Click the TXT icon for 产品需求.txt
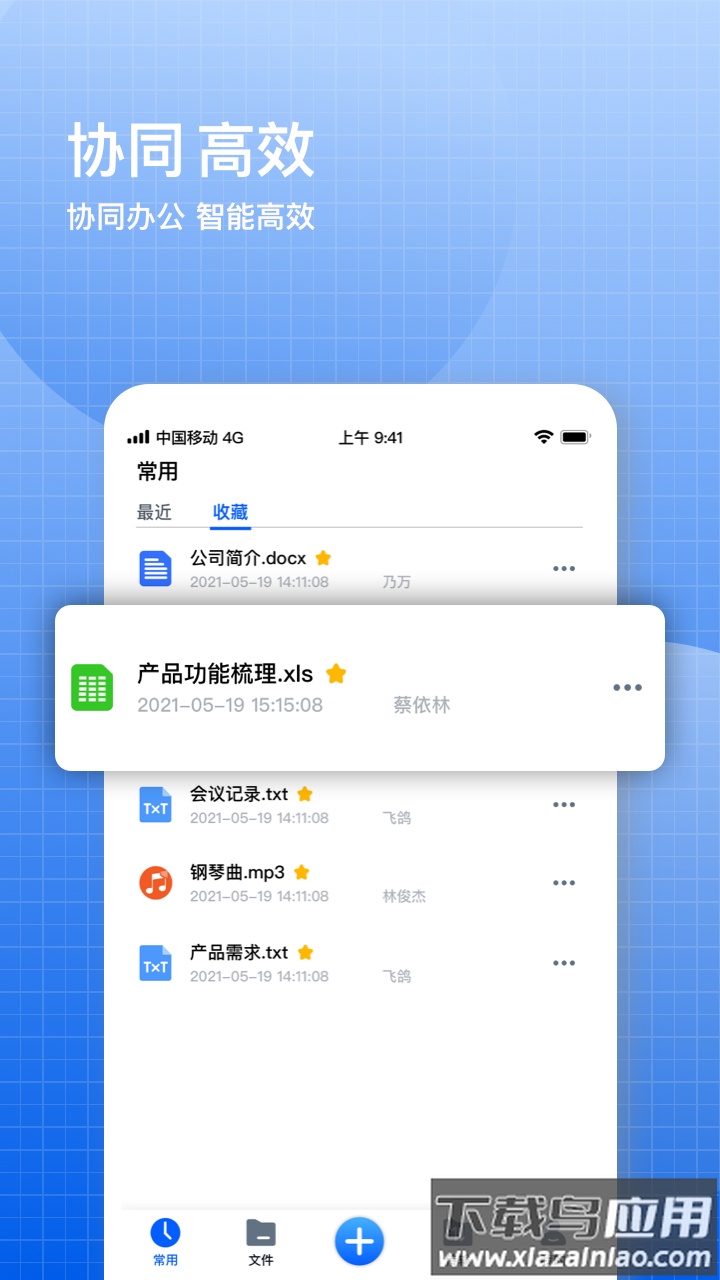Image resolution: width=720 pixels, height=1280 pixels. [x=155, y=962]
